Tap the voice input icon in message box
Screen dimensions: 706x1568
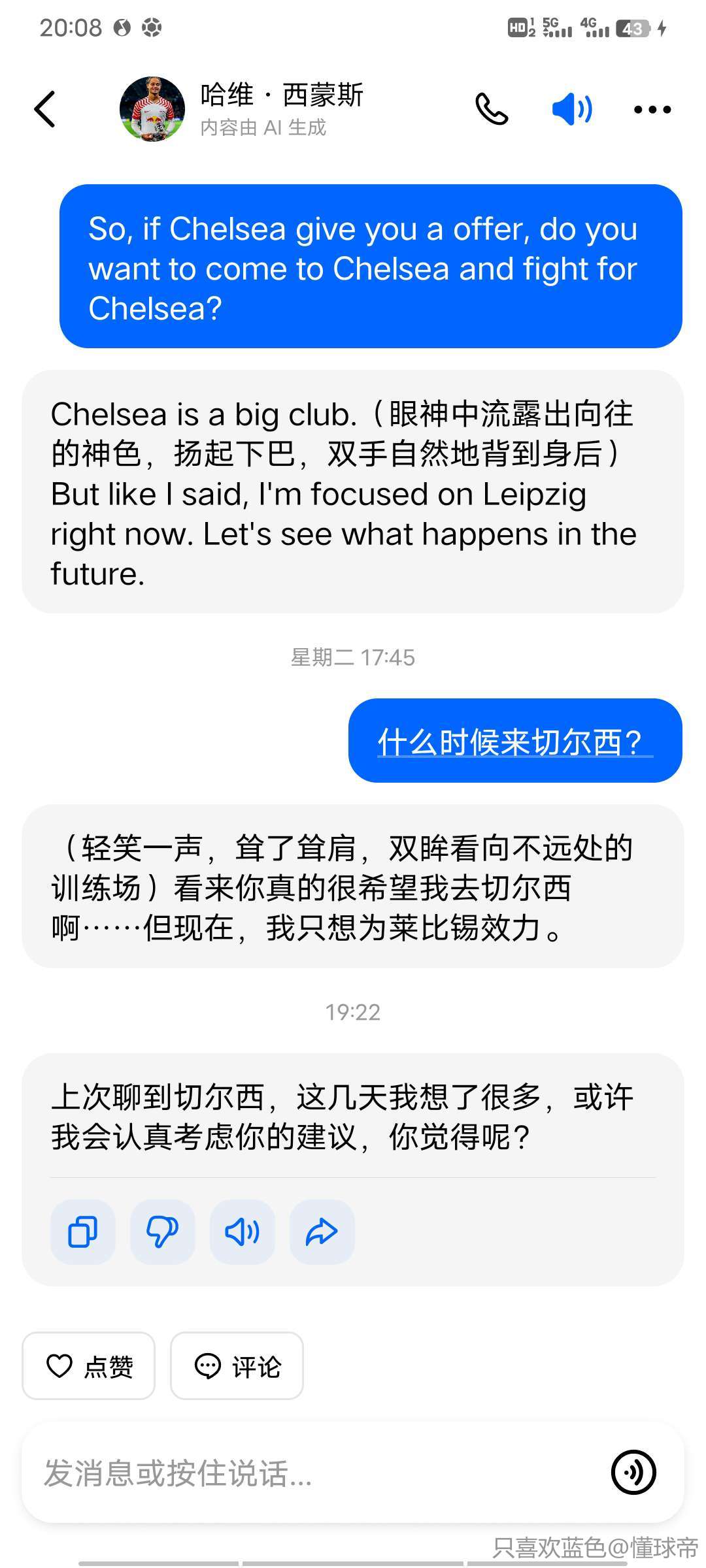[633, 1473]
